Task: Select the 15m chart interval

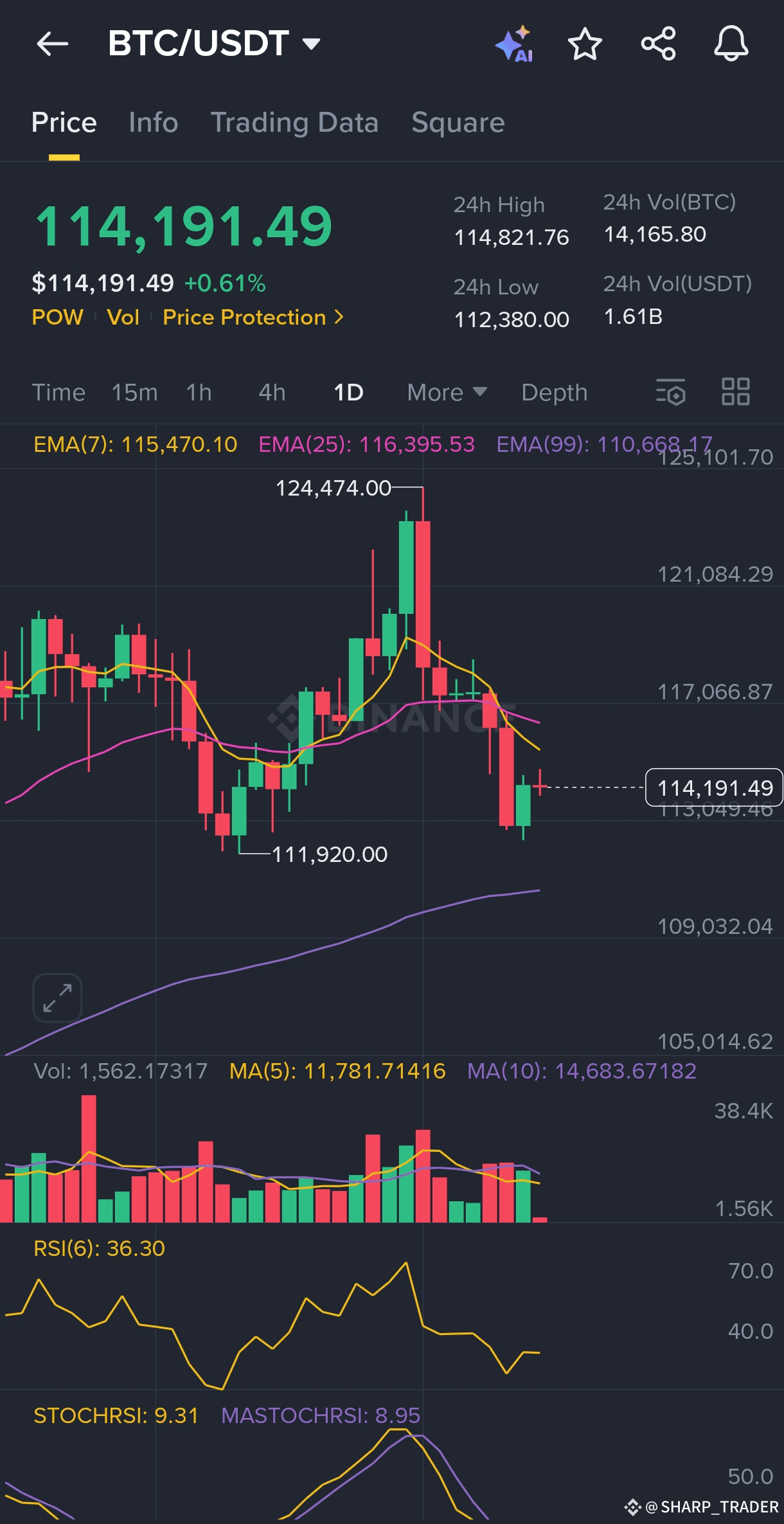Action: (x=134, y=392)
